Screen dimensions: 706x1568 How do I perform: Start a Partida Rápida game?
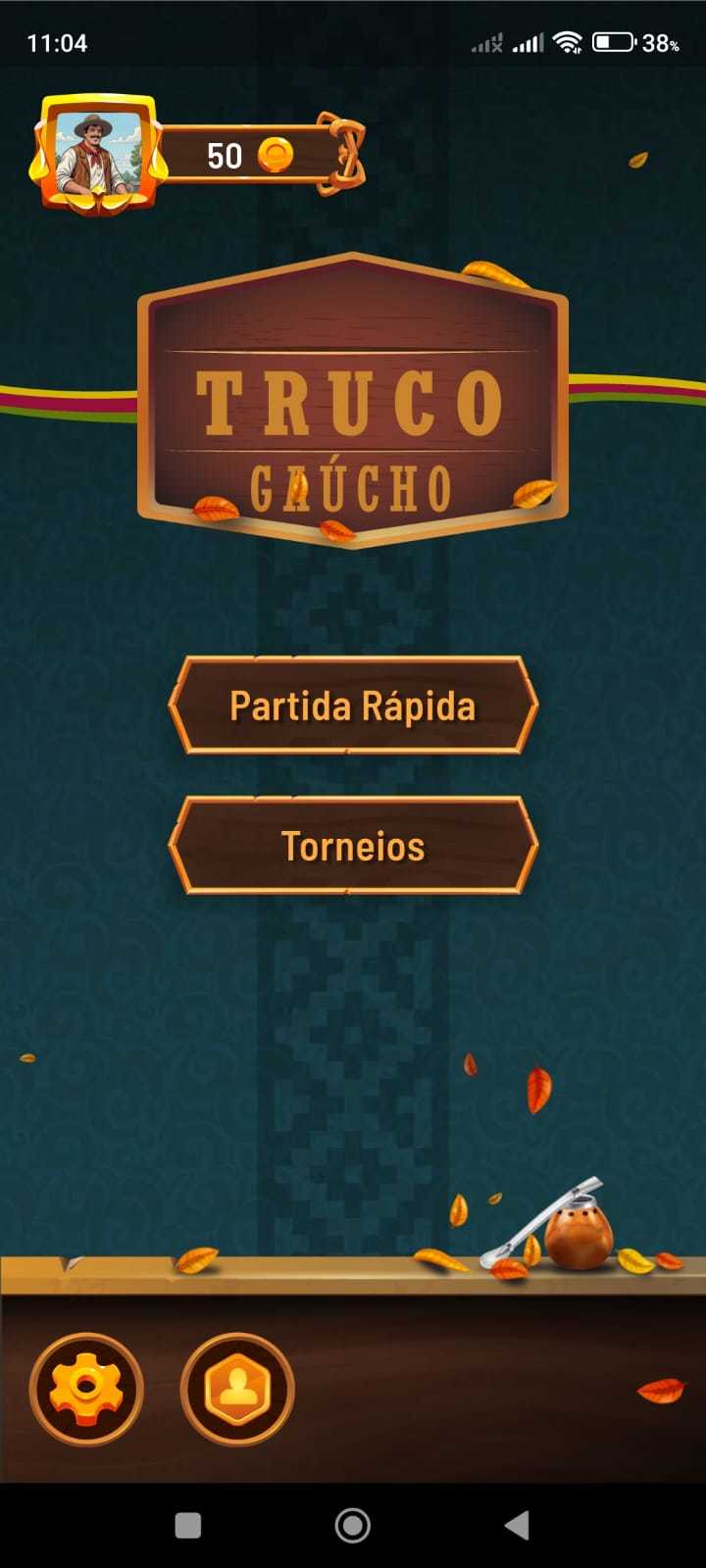tap(353, 706)
